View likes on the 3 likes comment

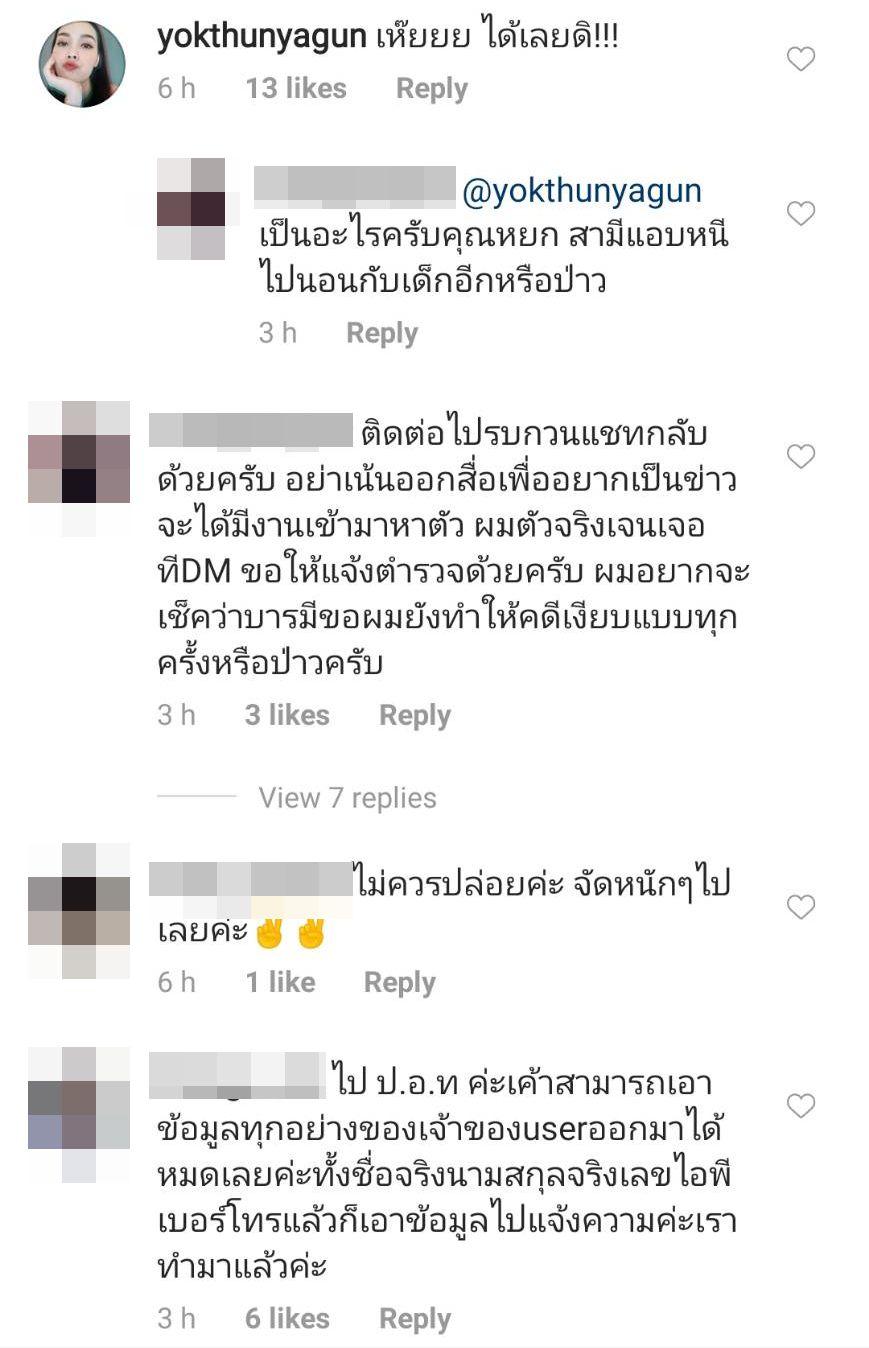click(287, 716)
